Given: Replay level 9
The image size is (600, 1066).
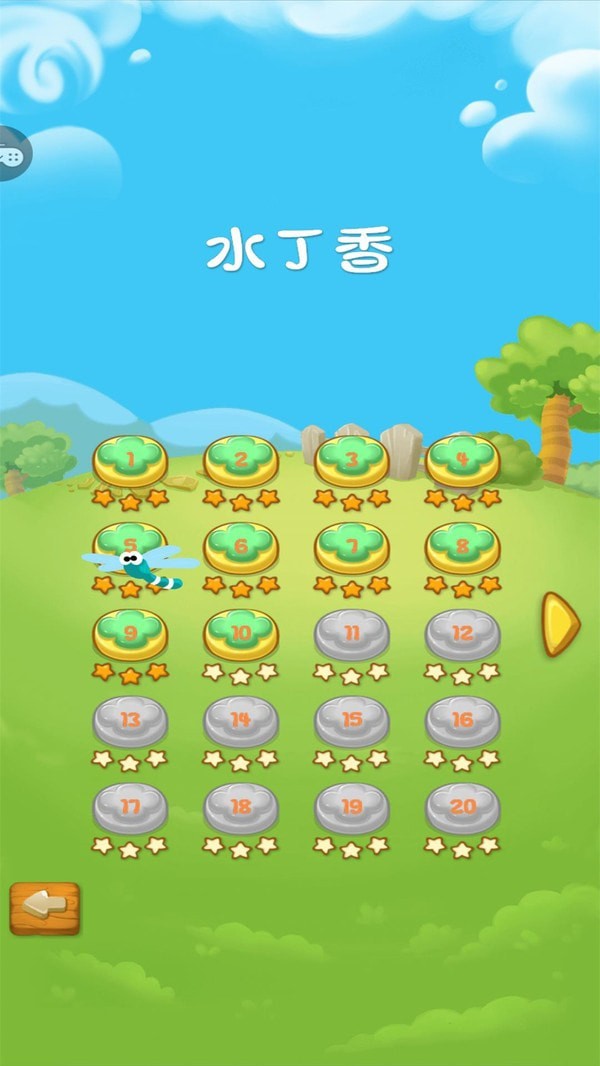Looking at the screenshot, I should tap(130, 634).
